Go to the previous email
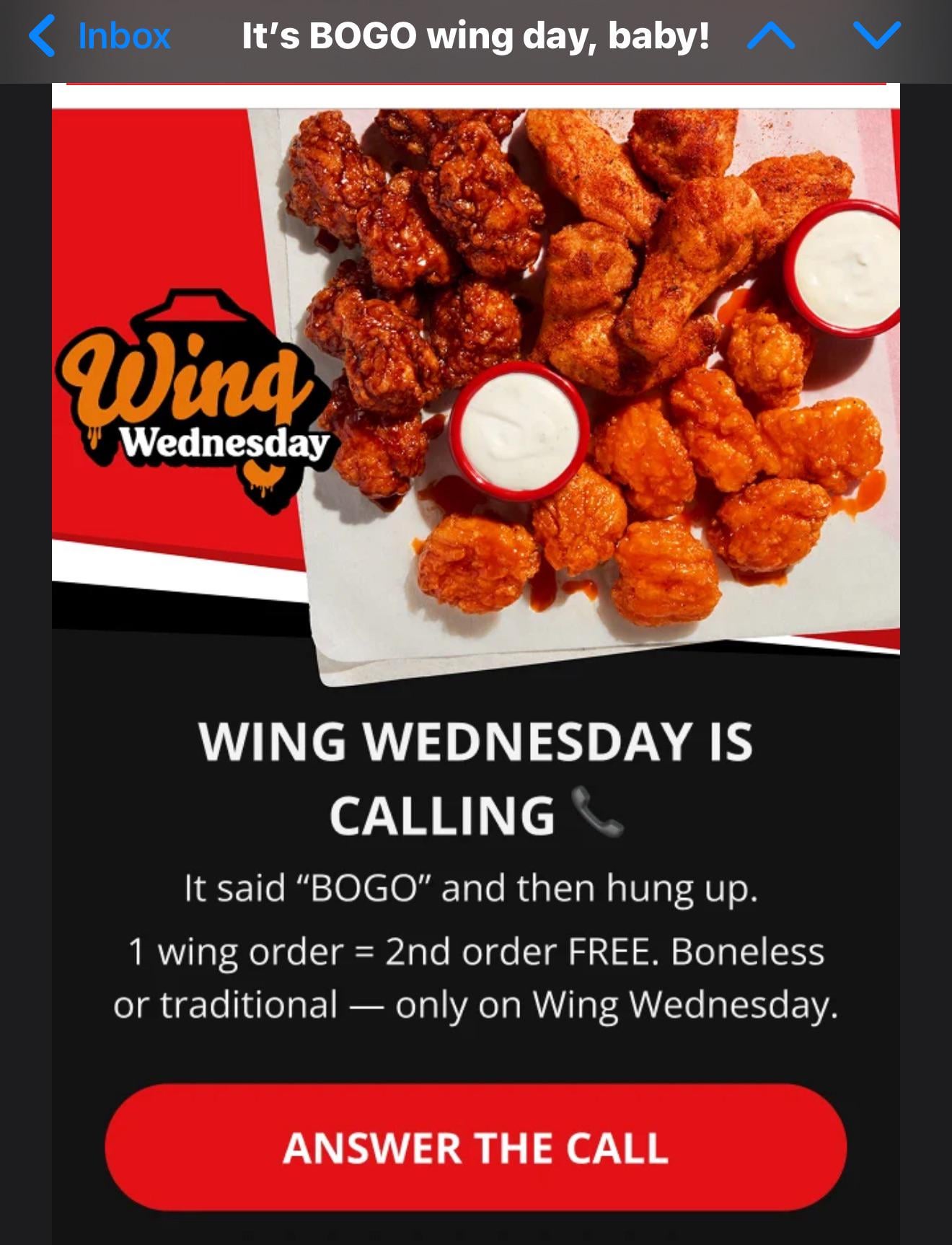The image size is (952, 1245). pos(771,35)
